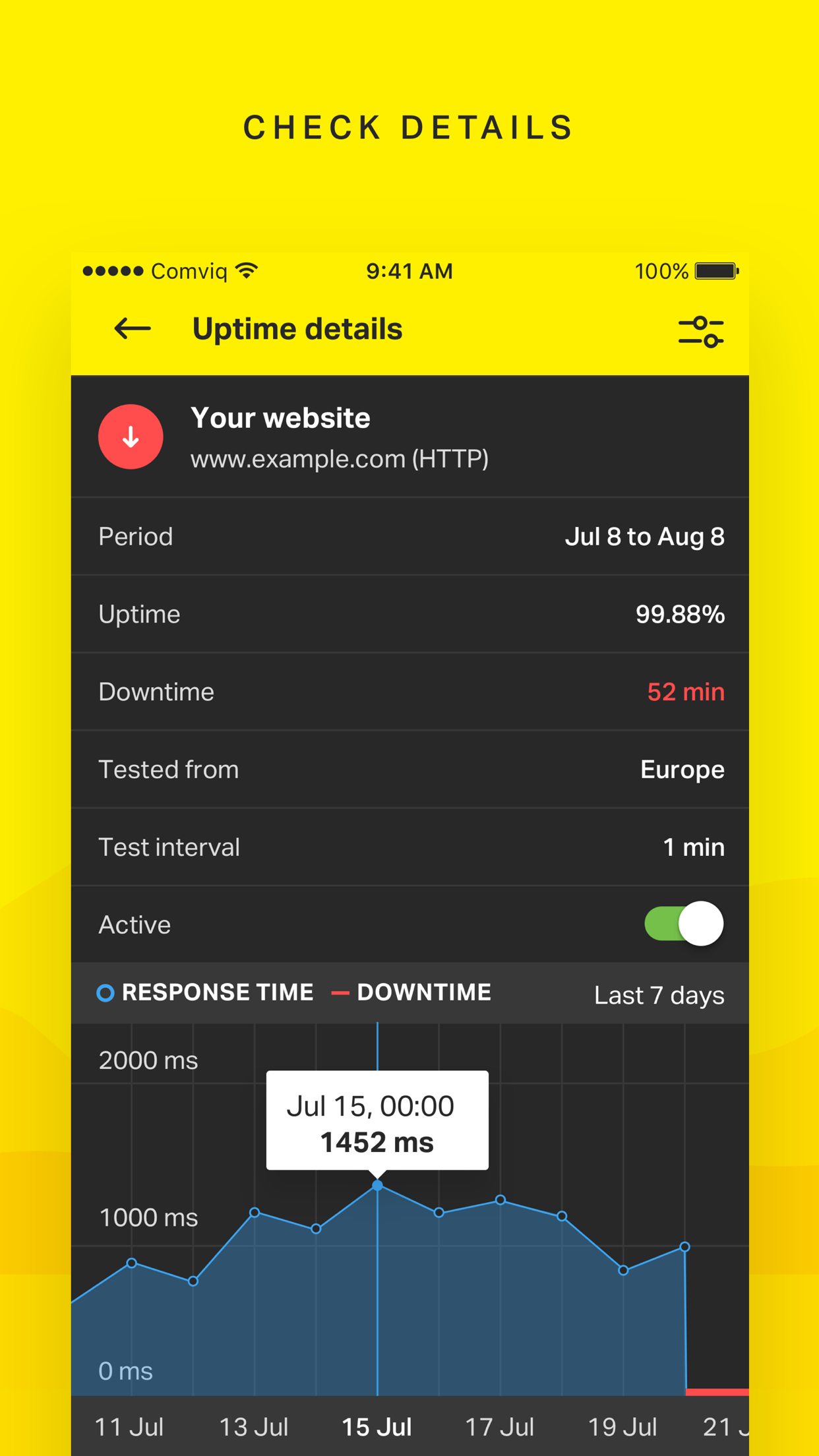Tap the back arrow to leave Uptime details
Screen dimensions: 819x1456
click(x=131, y=329)
